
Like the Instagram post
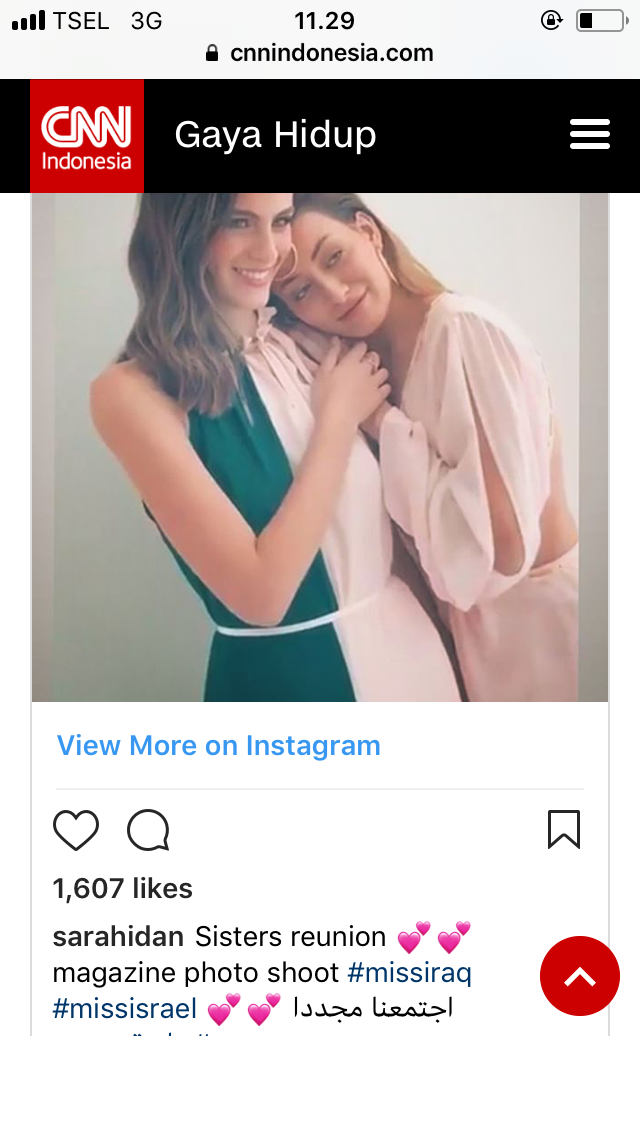[76, 830]
